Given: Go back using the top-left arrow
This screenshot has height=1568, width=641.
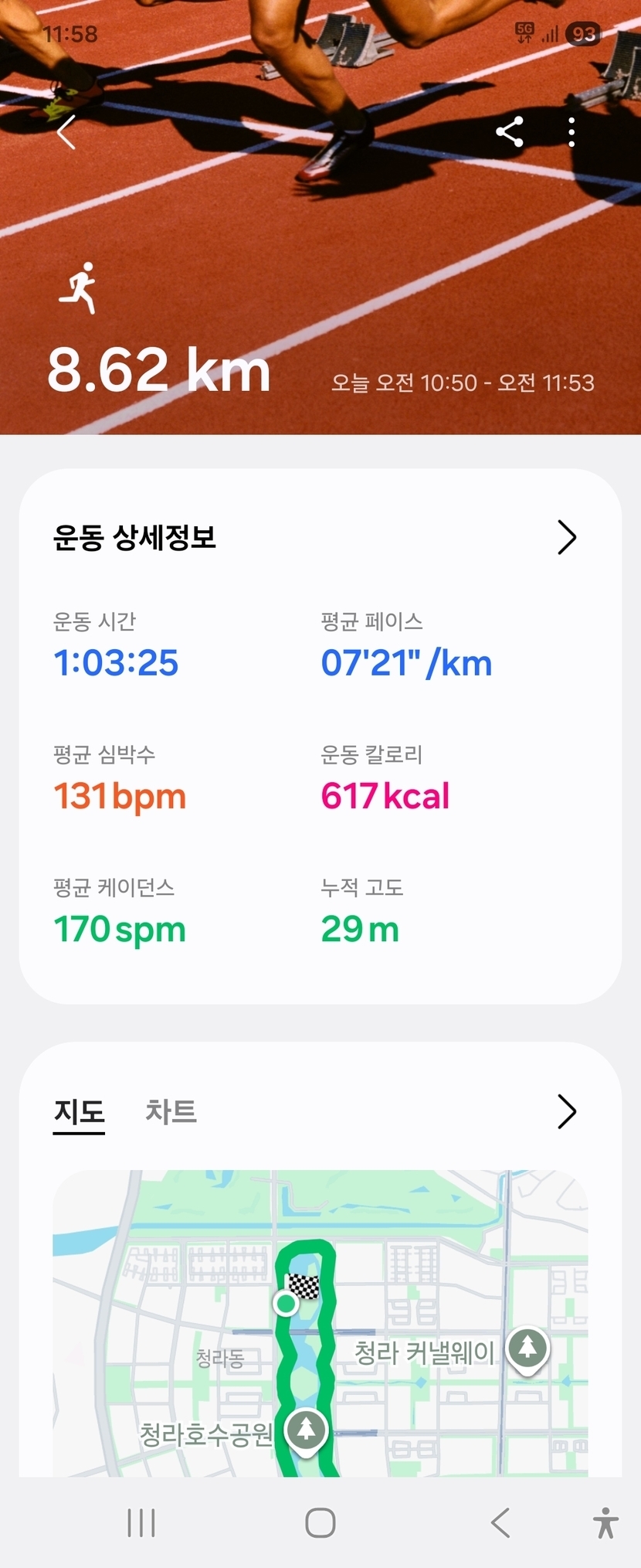Looking at the screenshot, I should 66,132.
